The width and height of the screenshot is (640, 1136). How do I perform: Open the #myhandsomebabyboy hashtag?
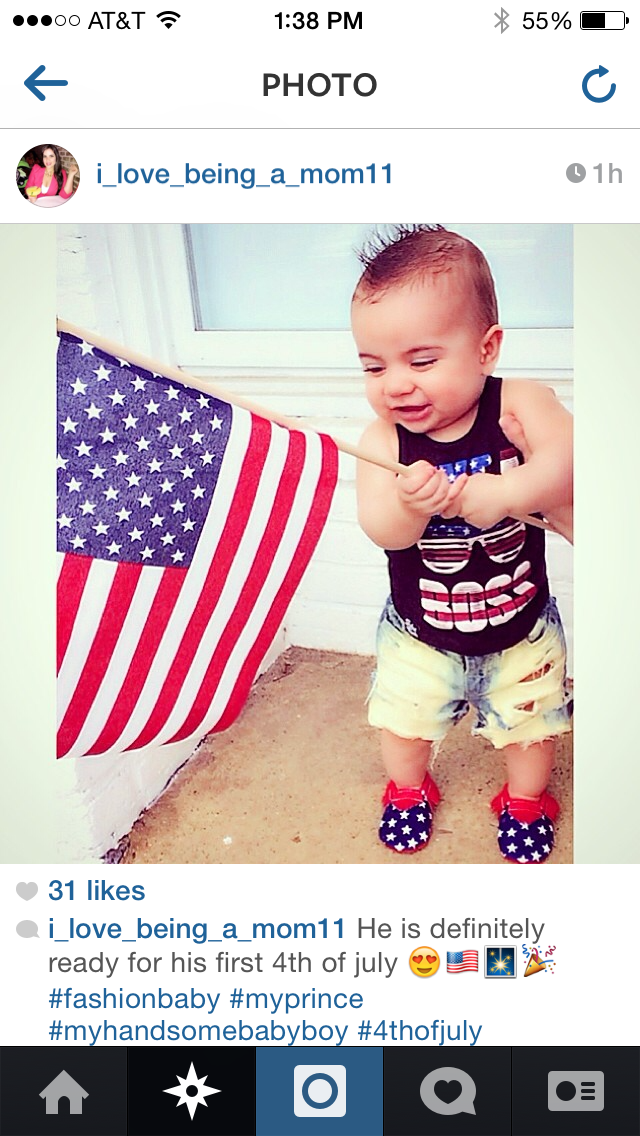pos(198,1030)
